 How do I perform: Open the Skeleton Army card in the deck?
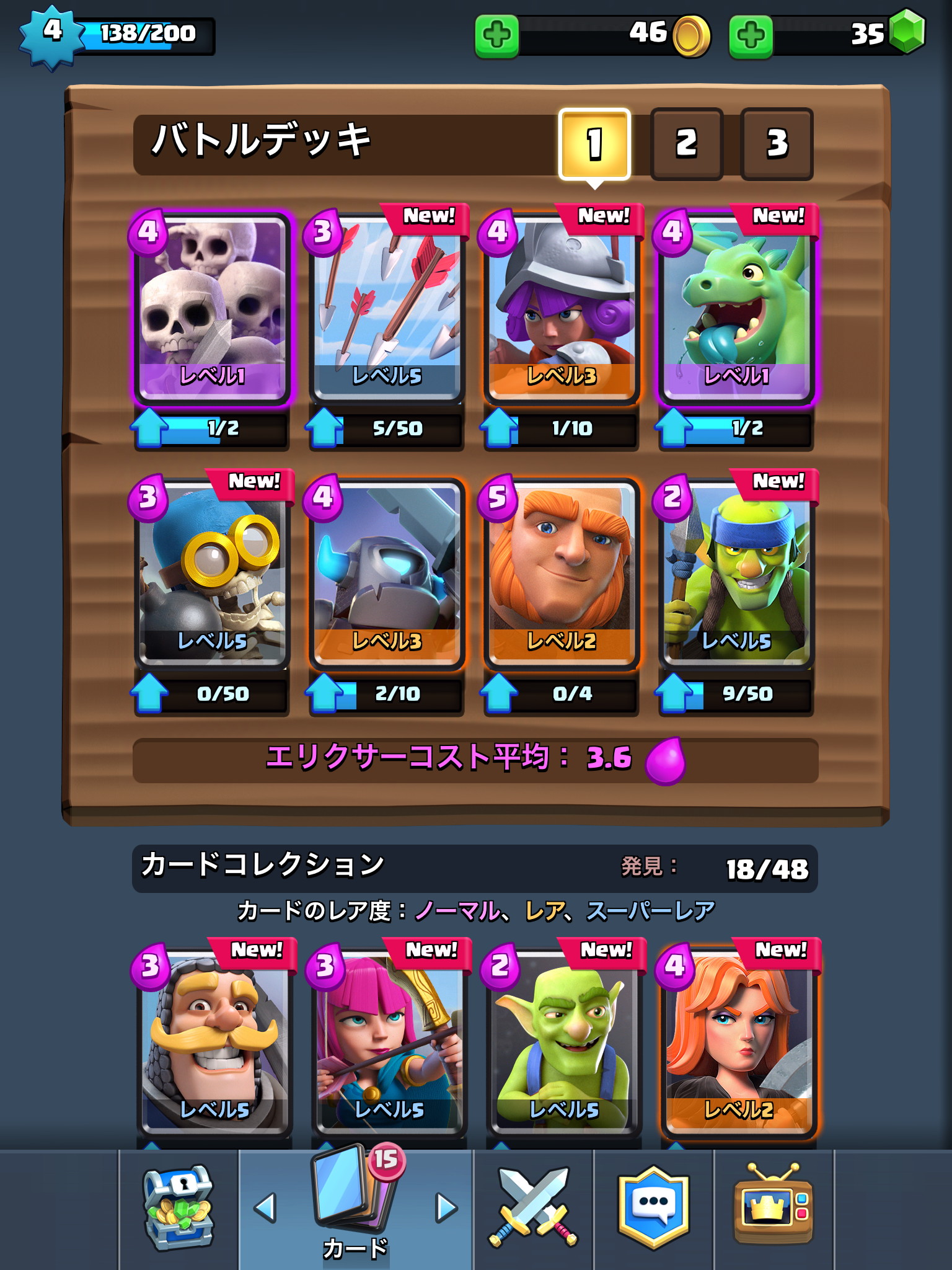[212, 308]
